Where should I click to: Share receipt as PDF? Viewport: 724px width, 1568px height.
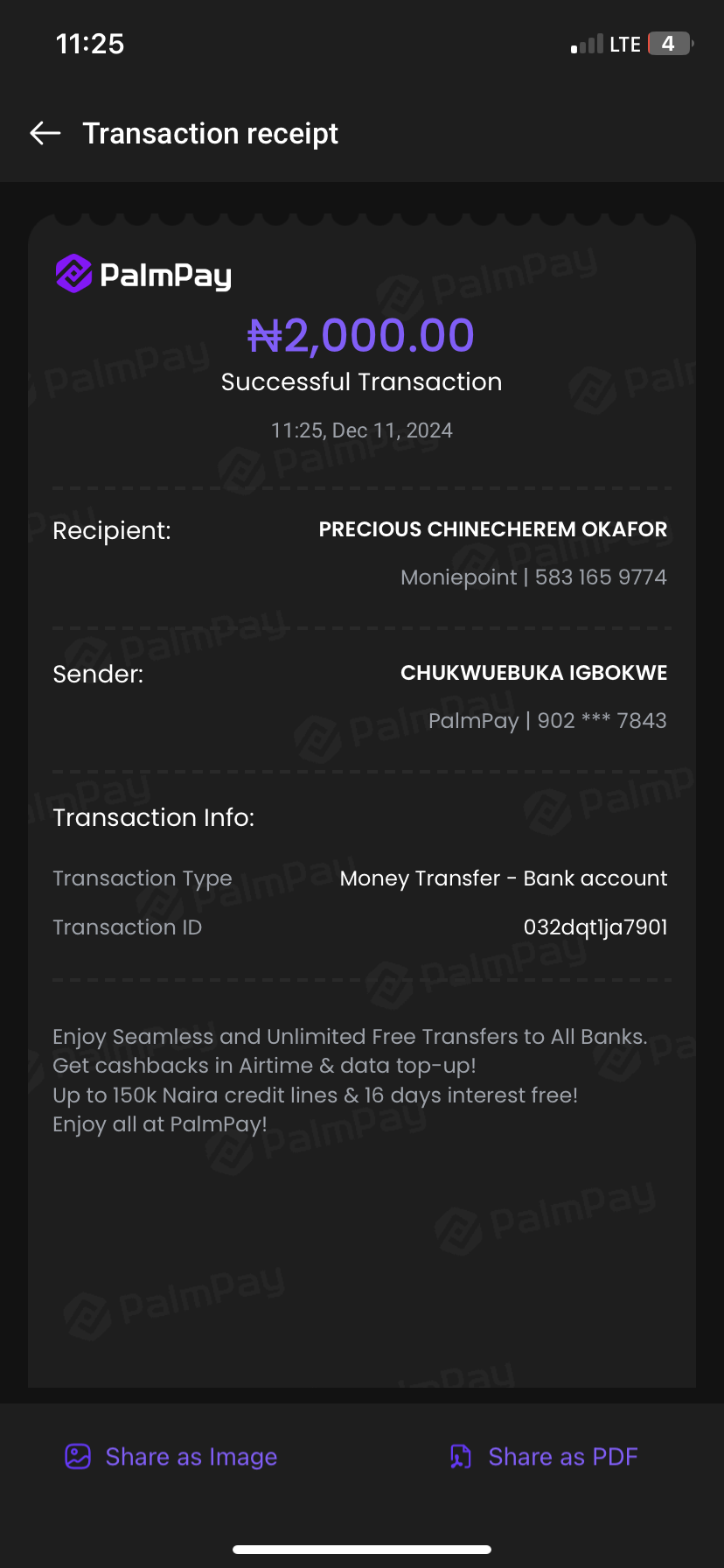click(544, 1457)
